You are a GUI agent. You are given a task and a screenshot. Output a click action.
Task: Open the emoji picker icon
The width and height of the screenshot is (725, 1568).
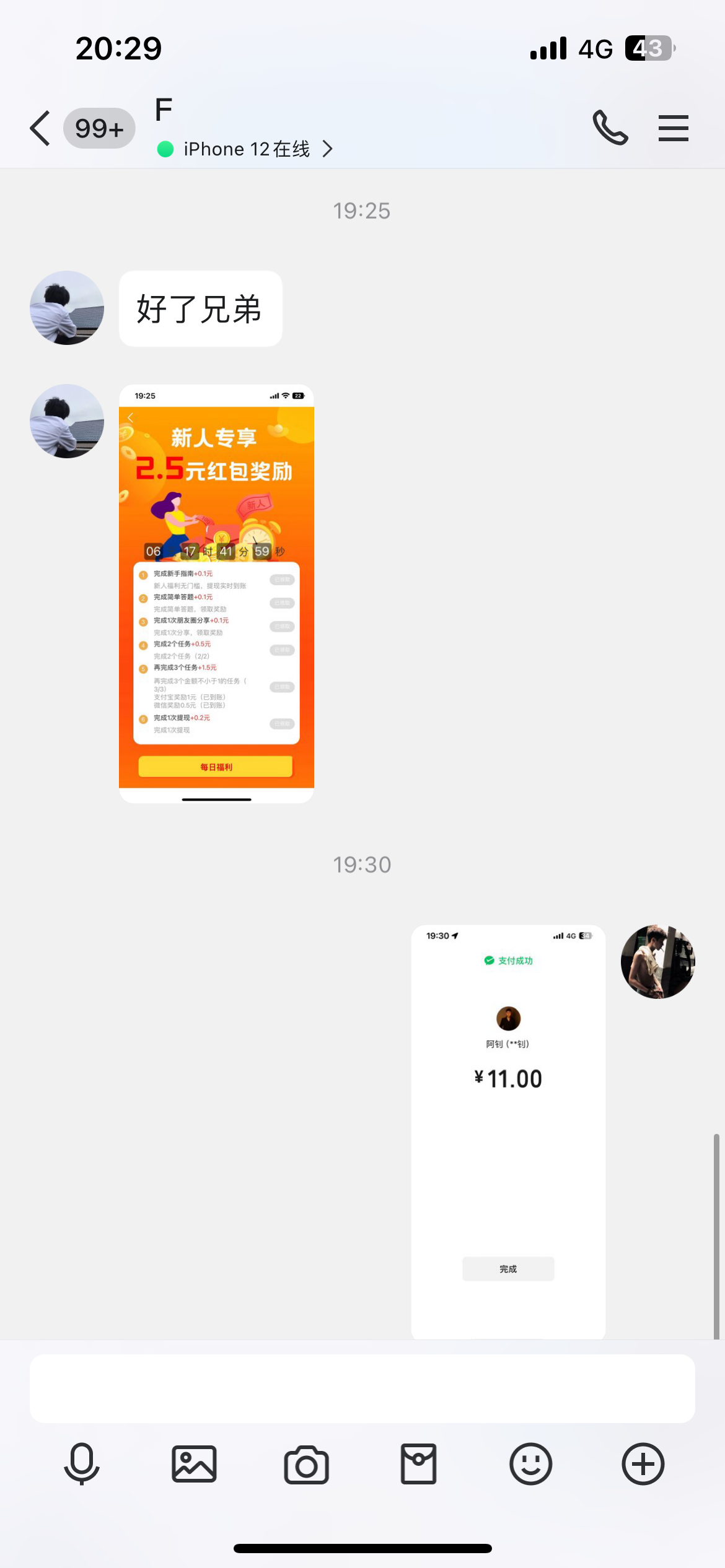tap(530, 1464)
